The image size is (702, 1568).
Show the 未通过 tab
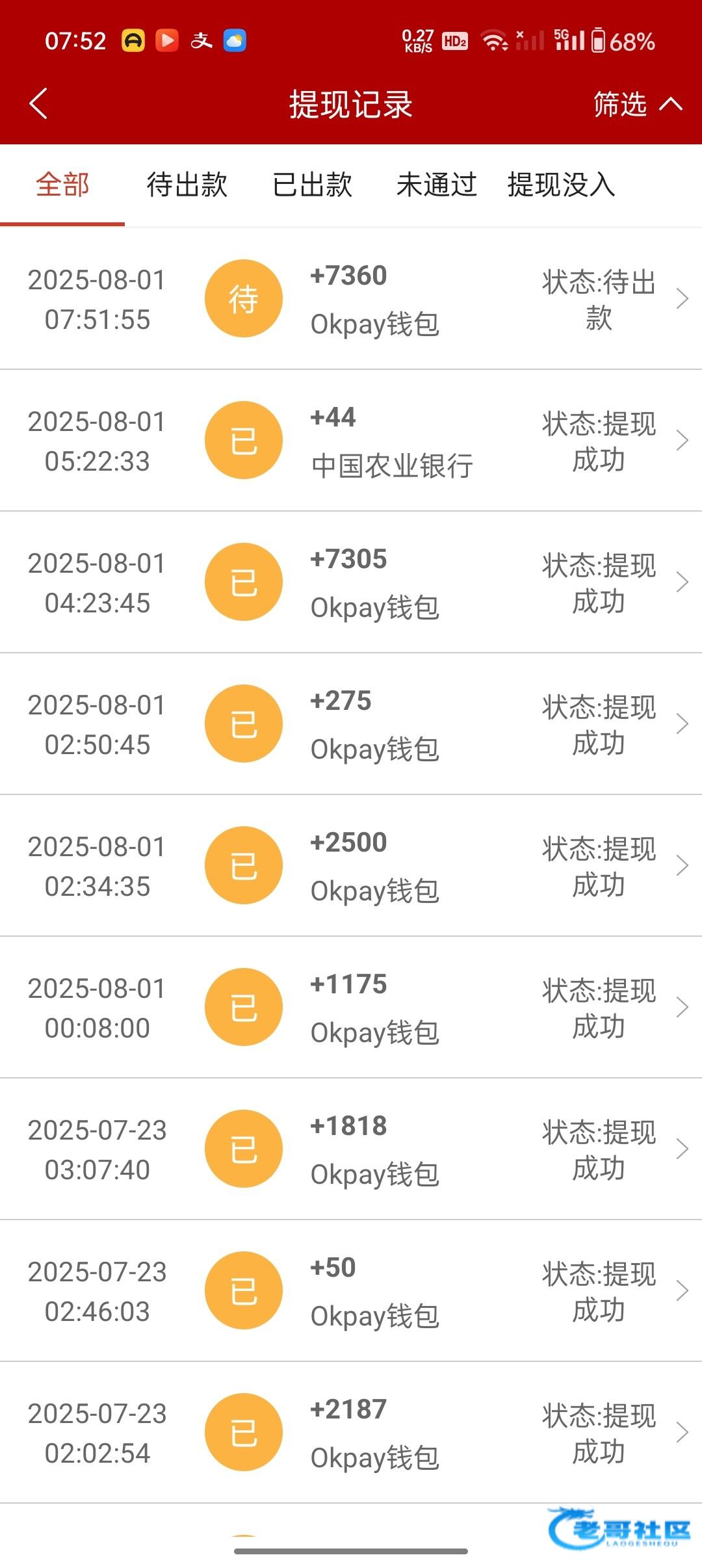pyautogui.click(x=436, y=185)
